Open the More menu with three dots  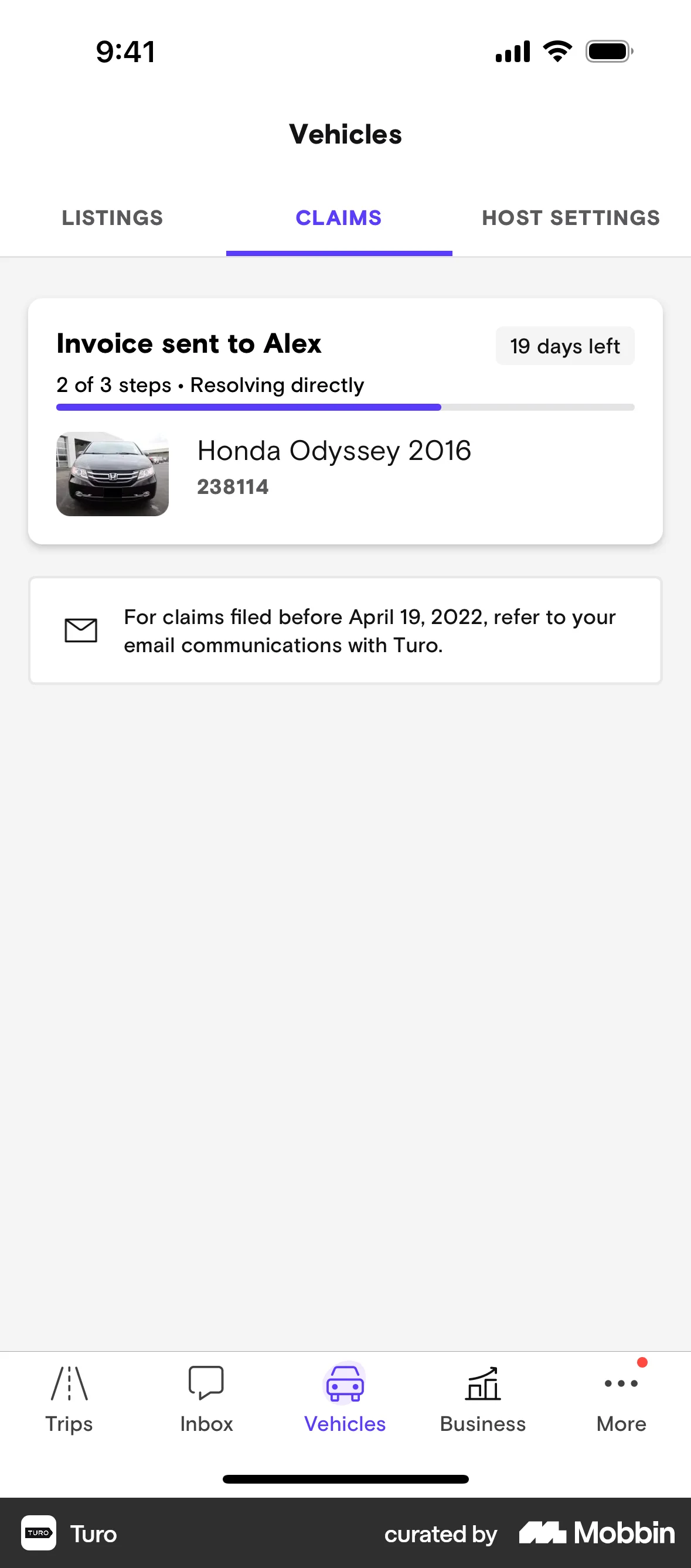click(621, 1396)
